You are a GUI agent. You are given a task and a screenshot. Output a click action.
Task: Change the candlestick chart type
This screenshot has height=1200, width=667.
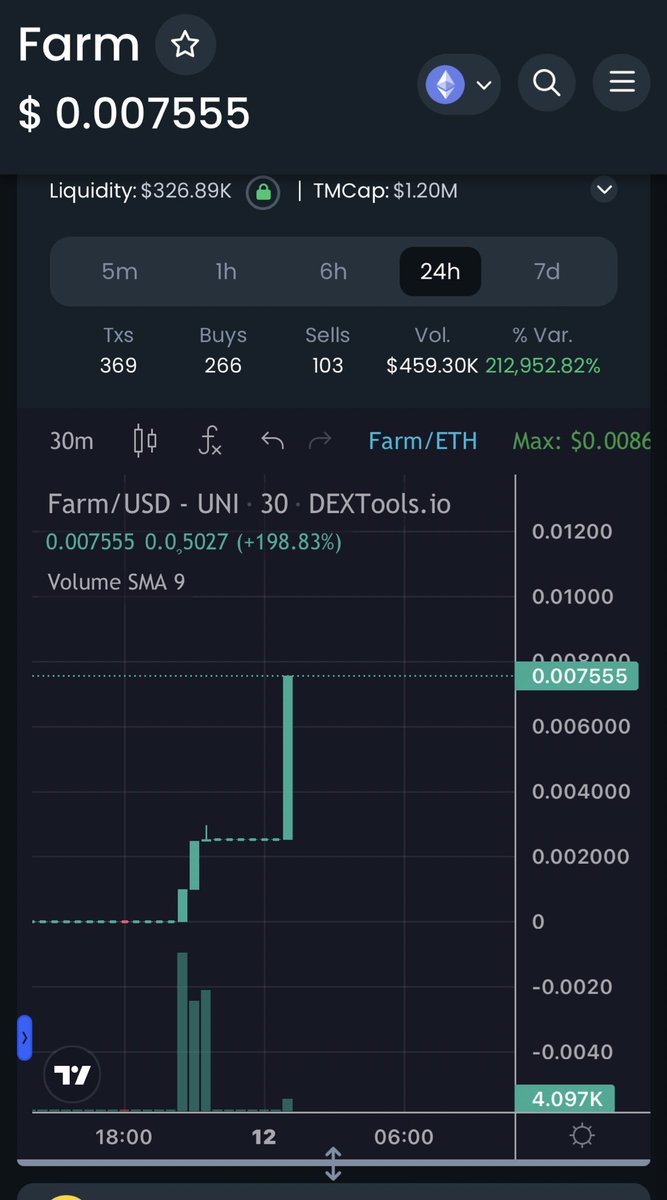[145, 441]
